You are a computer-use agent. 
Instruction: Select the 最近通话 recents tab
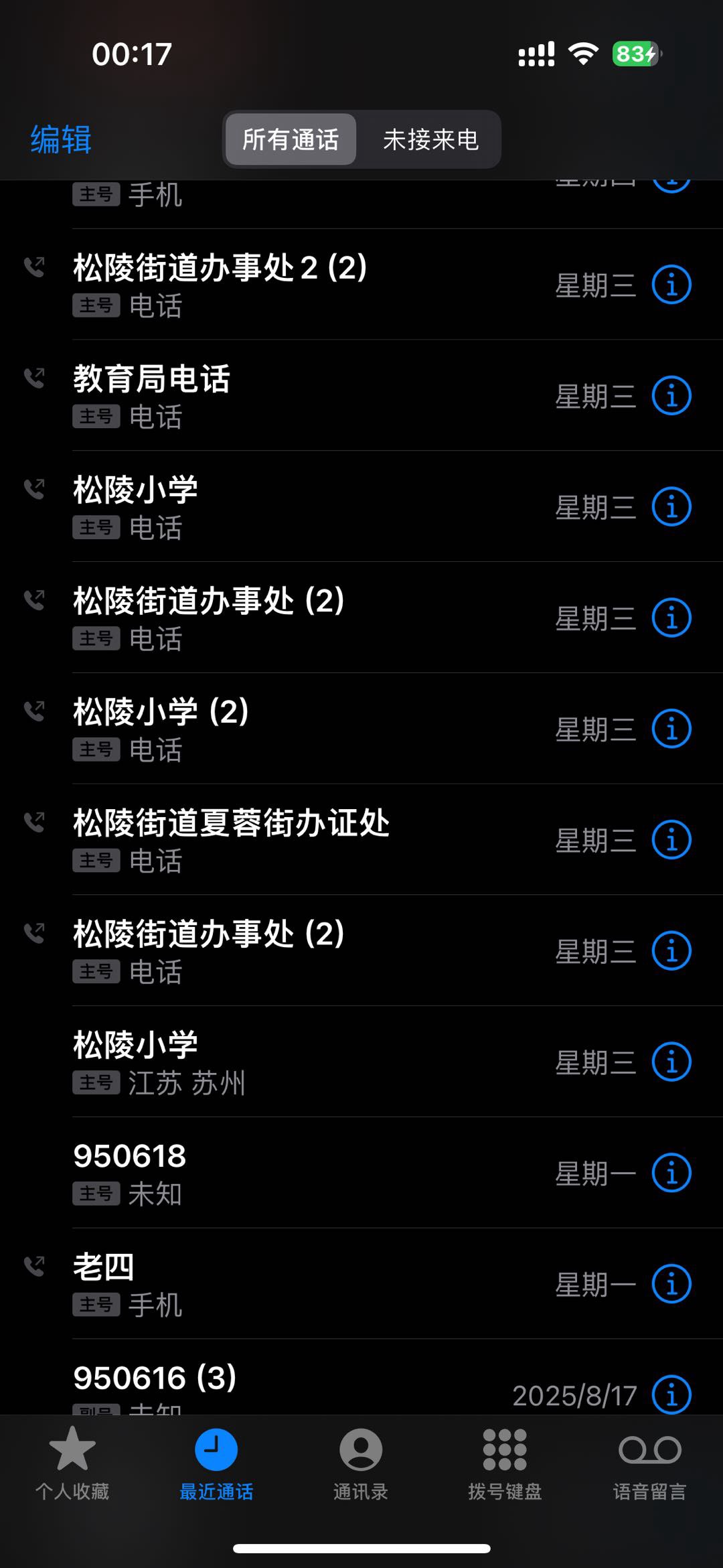click(x=216, y=1464)
